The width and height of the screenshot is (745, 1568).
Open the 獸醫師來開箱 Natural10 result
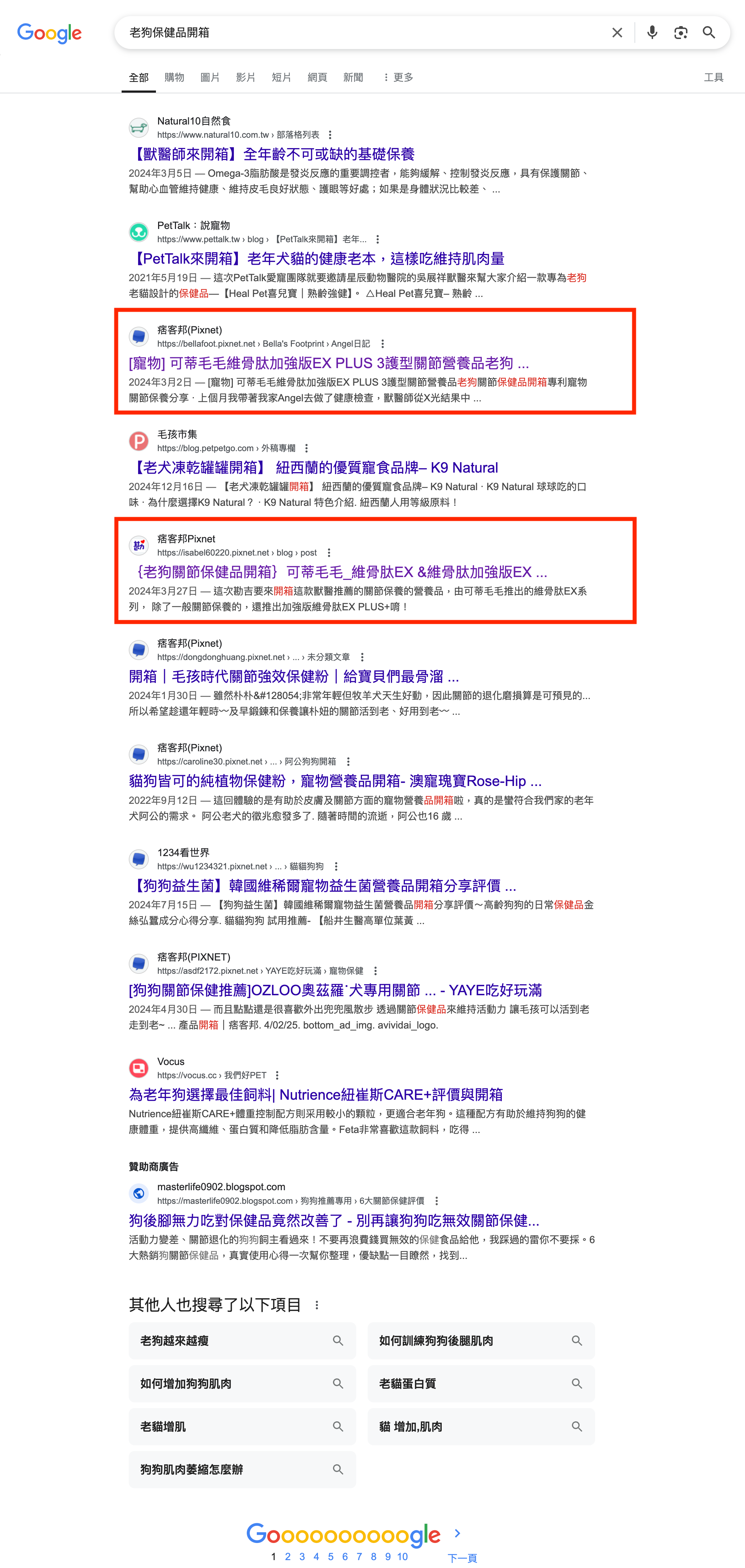(271, 155)
